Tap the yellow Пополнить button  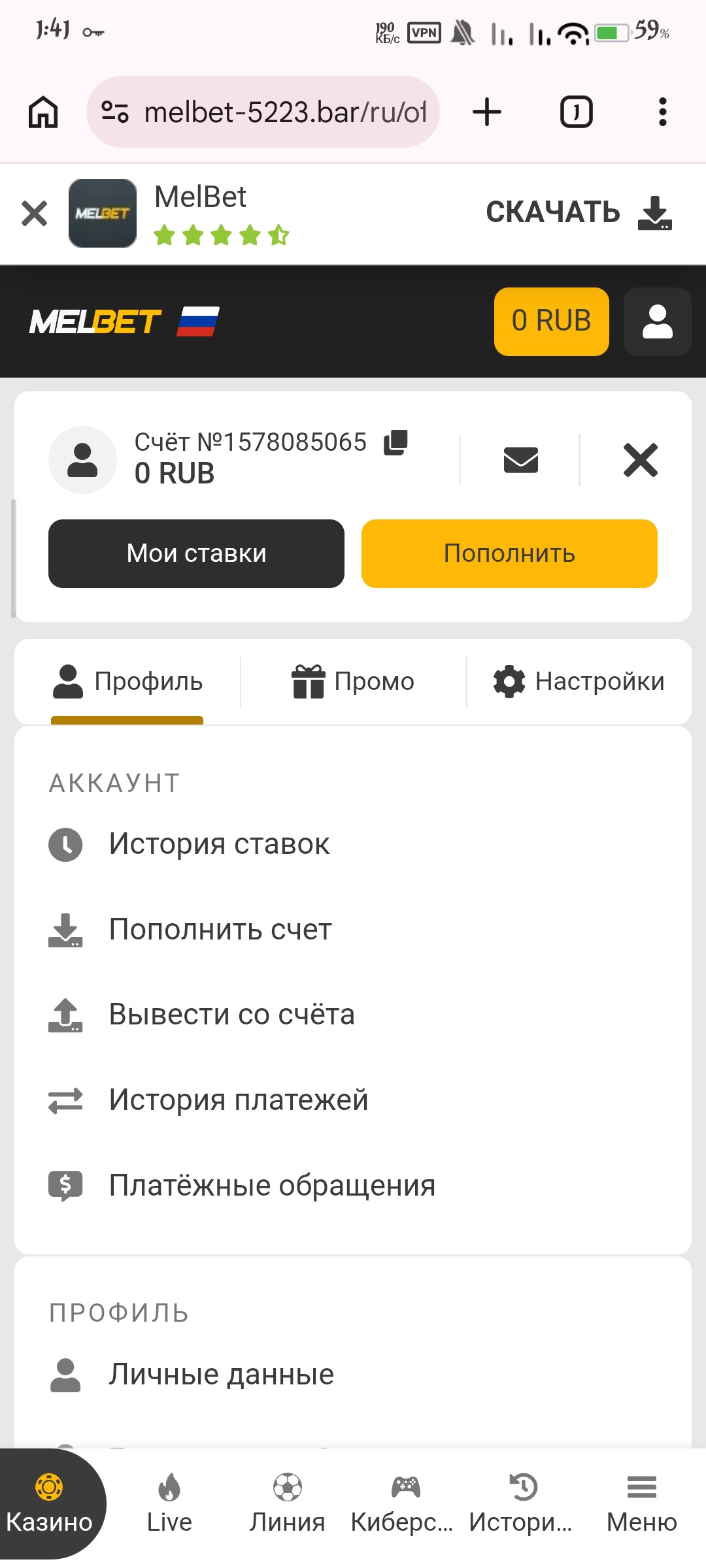[x=509, y=553]
